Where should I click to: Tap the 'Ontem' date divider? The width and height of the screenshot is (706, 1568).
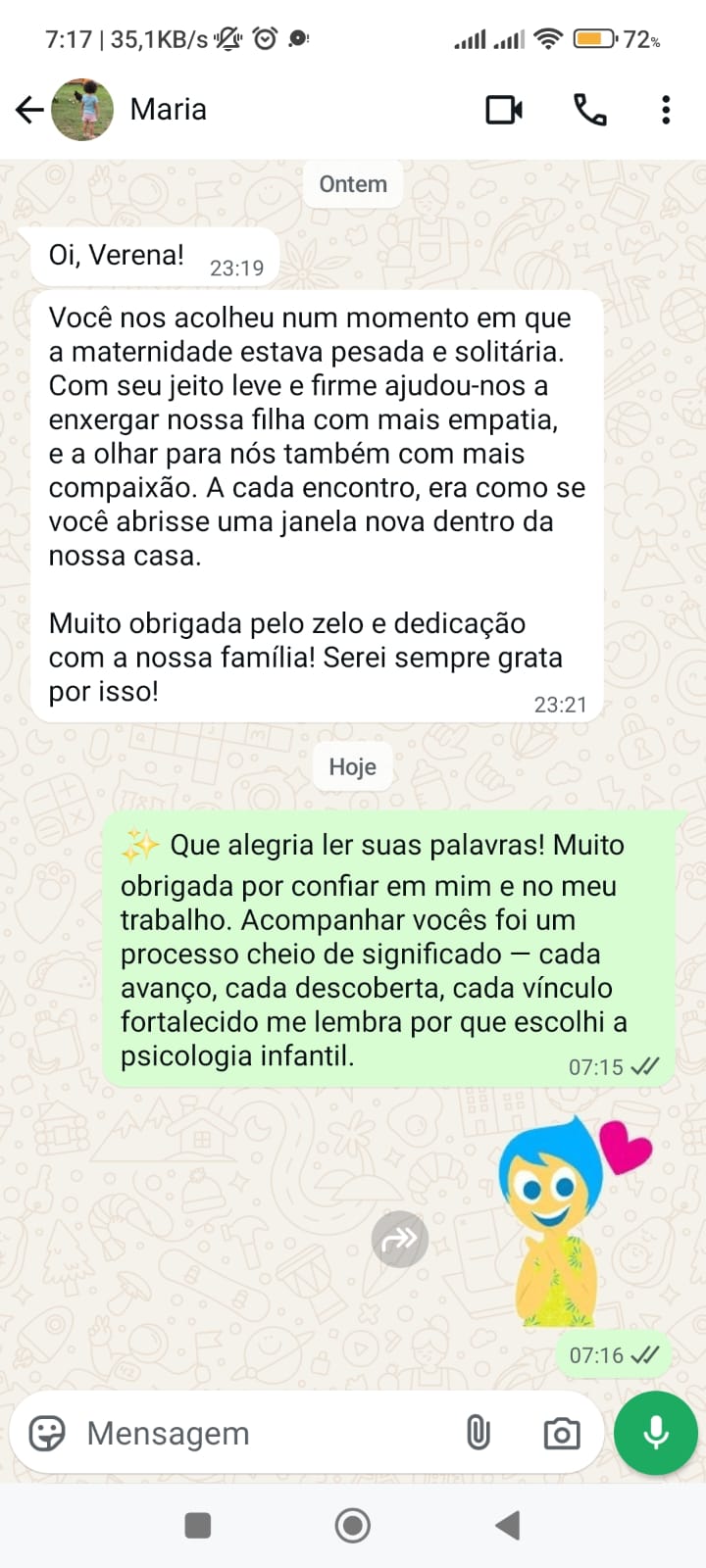coord(352,184)
